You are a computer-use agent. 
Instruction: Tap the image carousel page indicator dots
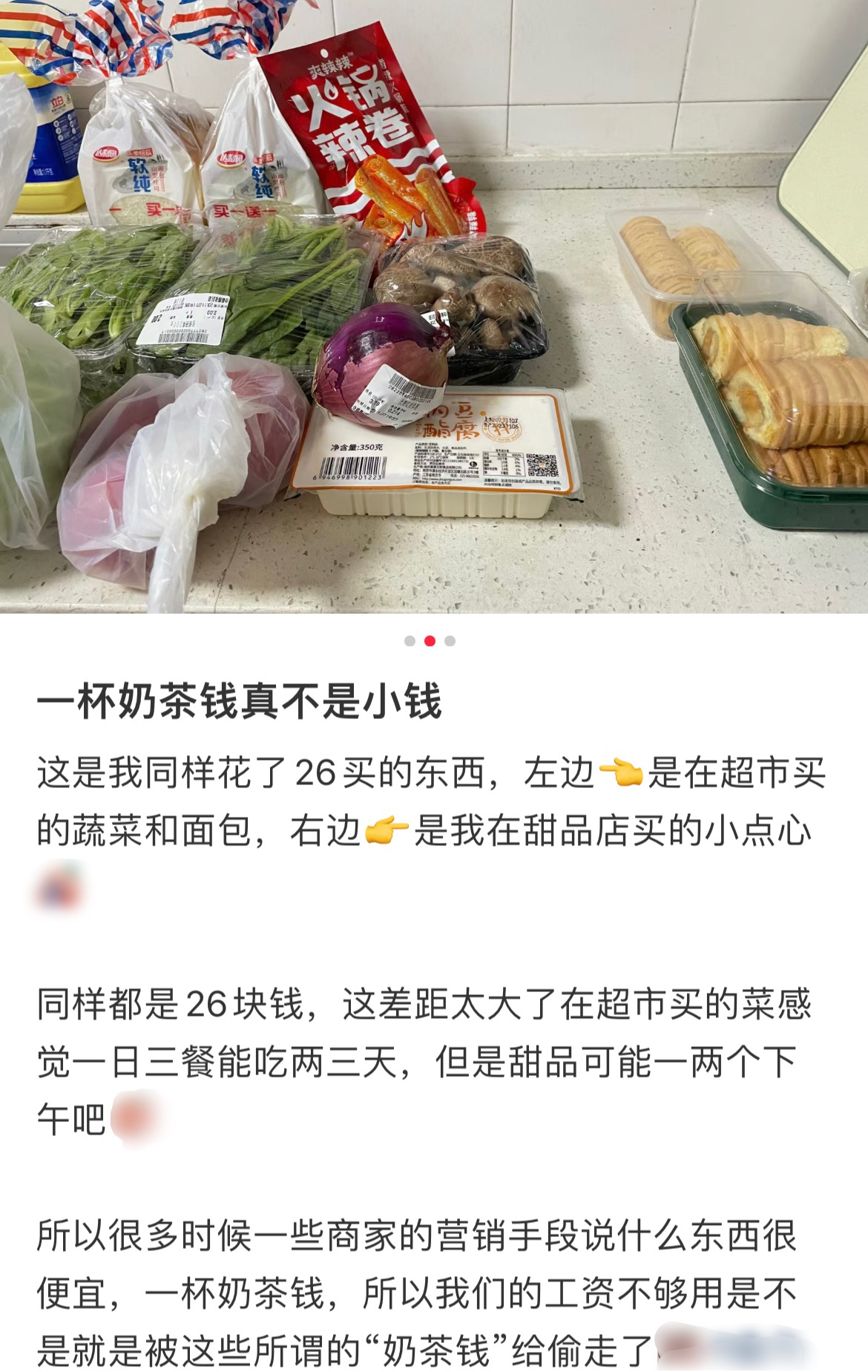coord(430,641)
